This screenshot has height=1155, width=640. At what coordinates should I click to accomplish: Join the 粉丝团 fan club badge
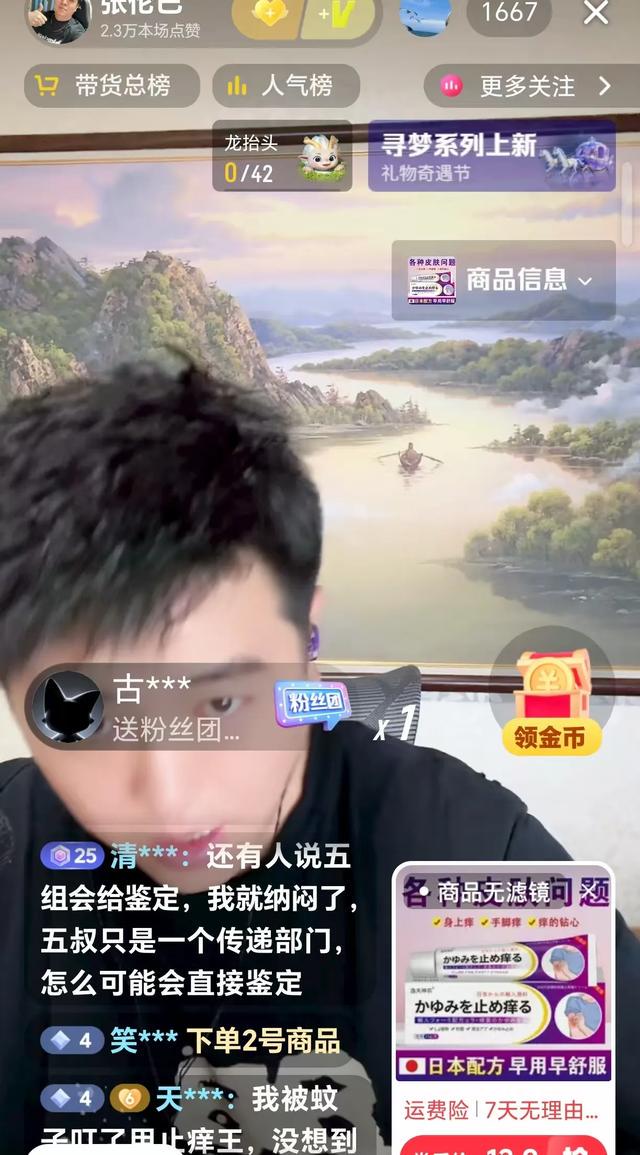(311, 704)
